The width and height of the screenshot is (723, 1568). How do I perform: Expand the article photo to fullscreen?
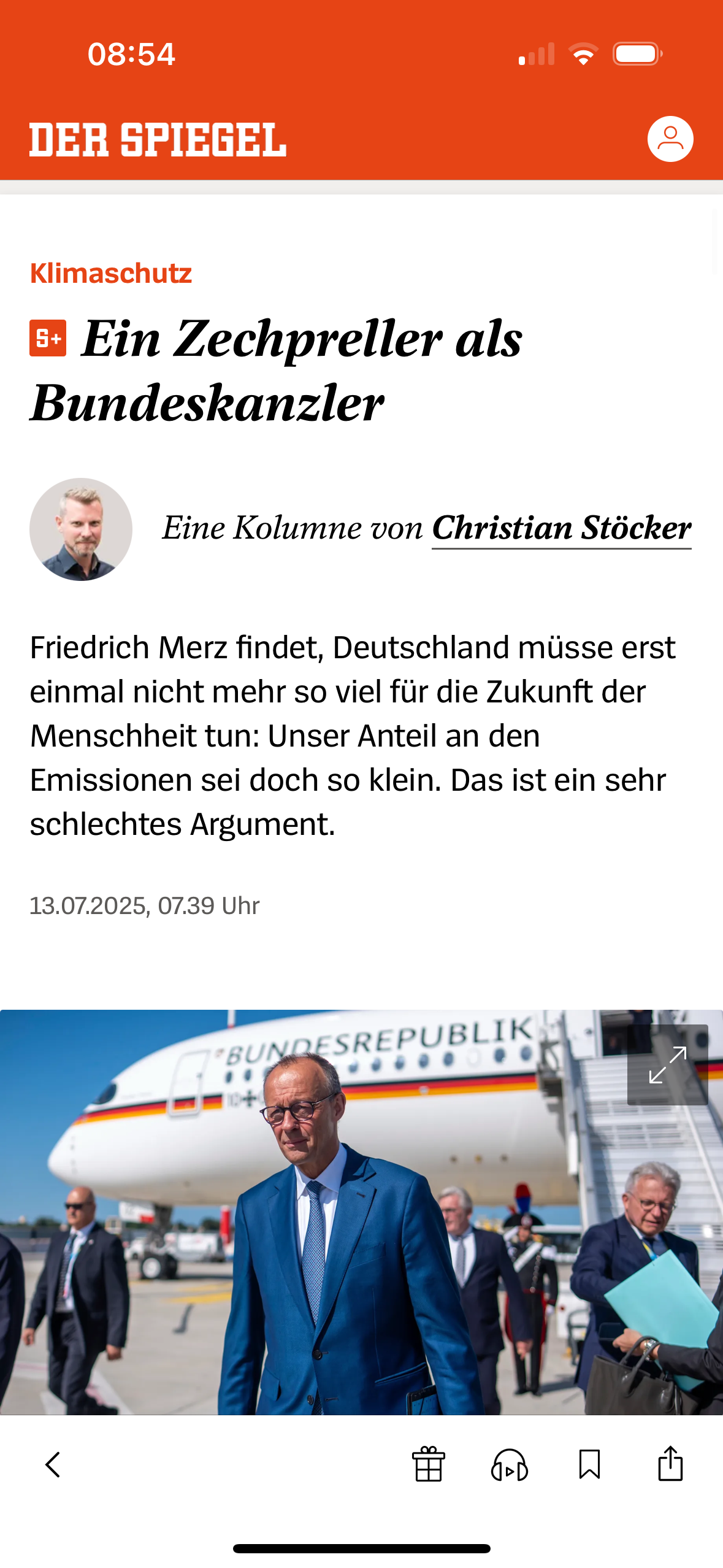point(667,1065)
